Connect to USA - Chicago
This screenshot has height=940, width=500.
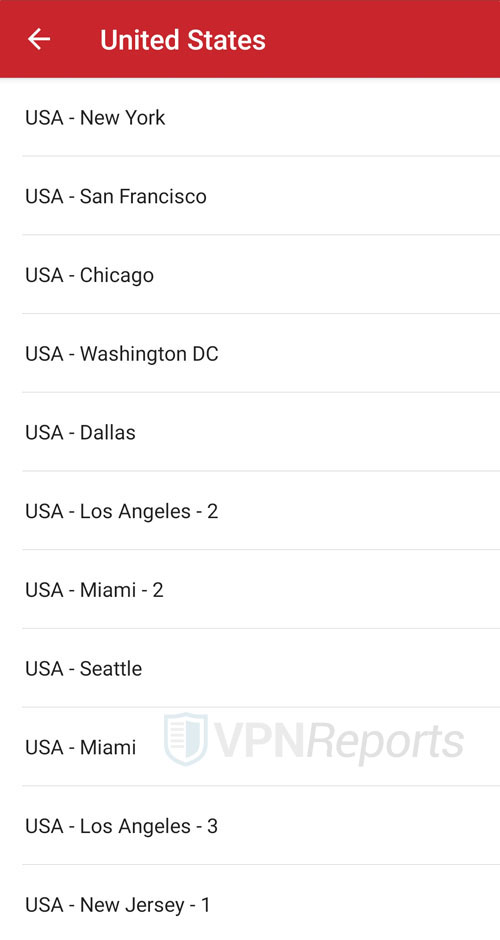(x=250, y=275)
